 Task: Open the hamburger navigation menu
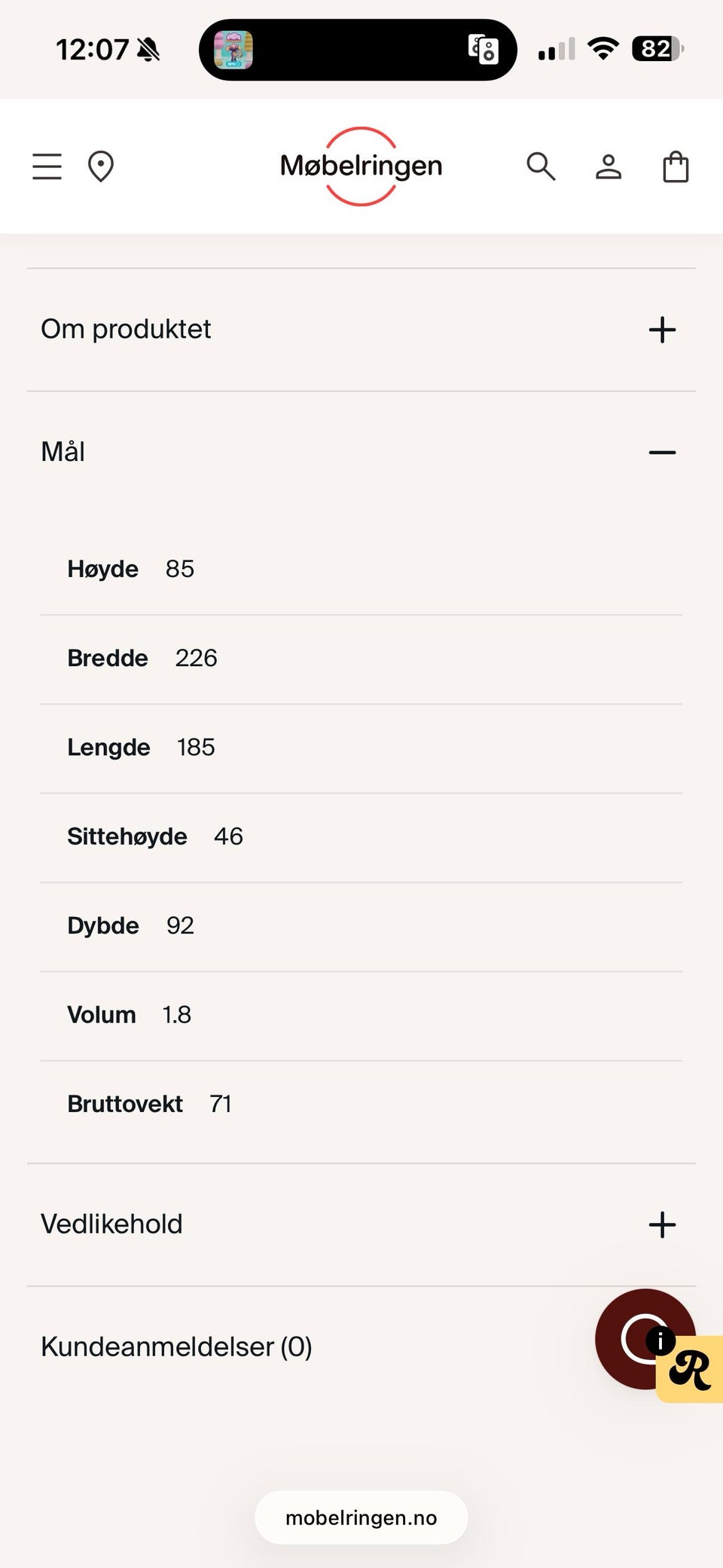(46, 167)
